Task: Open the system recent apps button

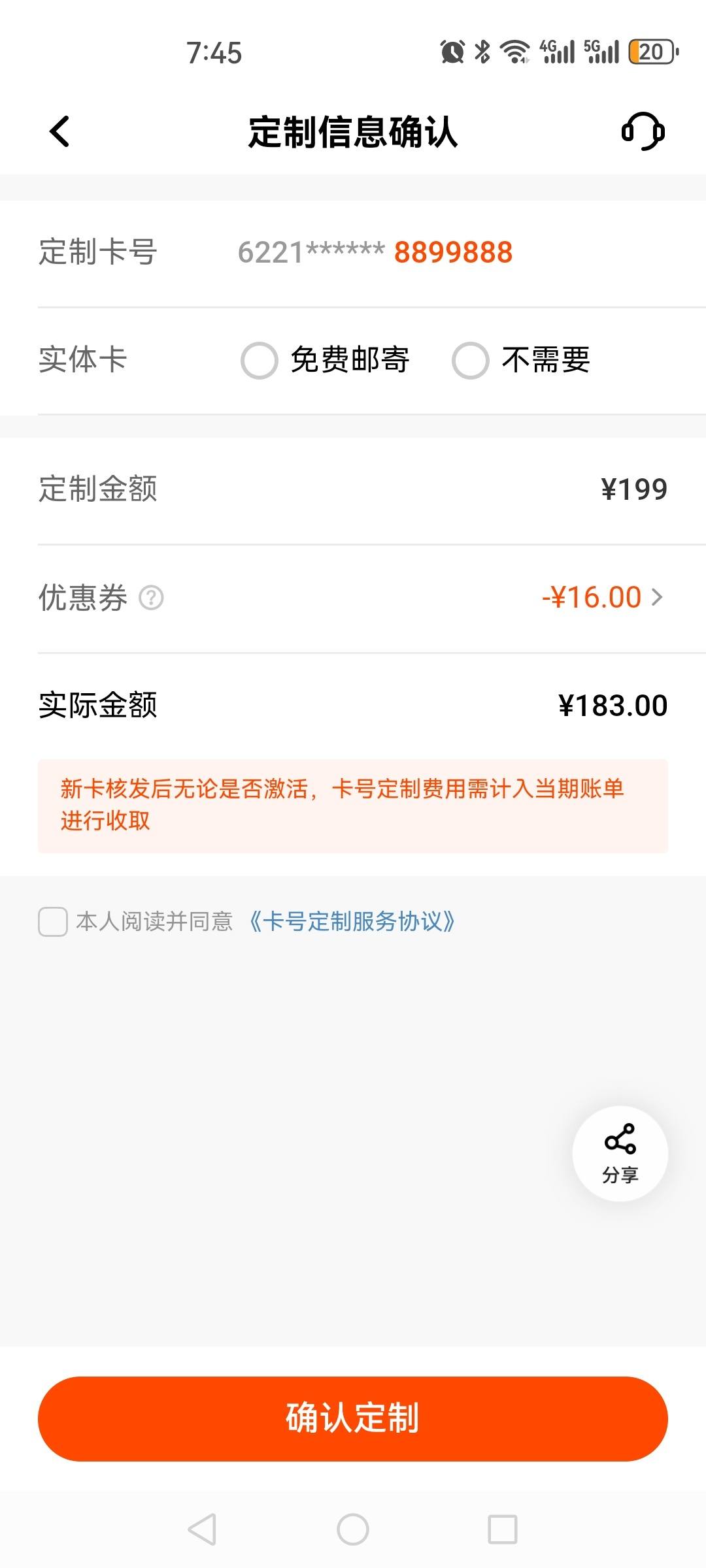Action: coord(503,1529)
